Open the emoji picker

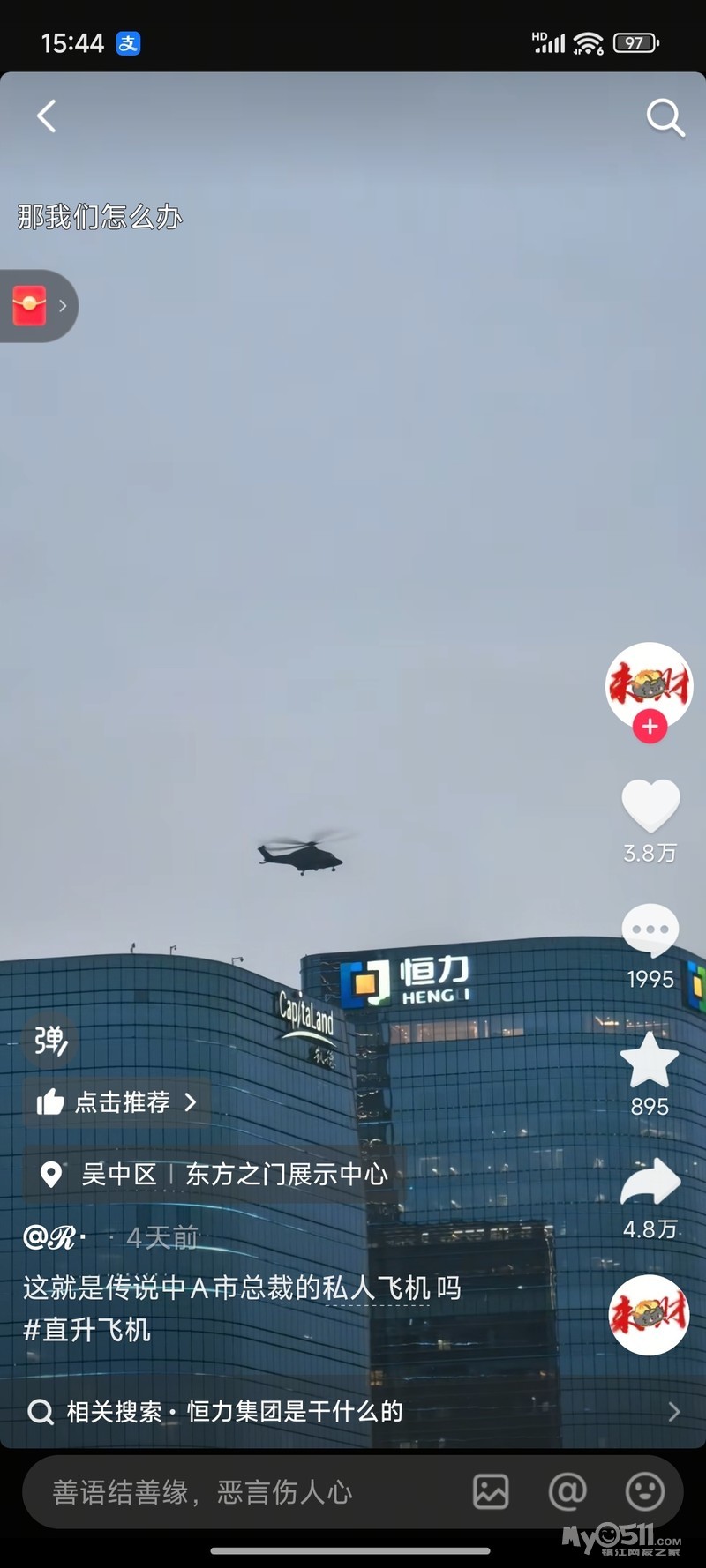tap(644, 1492)
